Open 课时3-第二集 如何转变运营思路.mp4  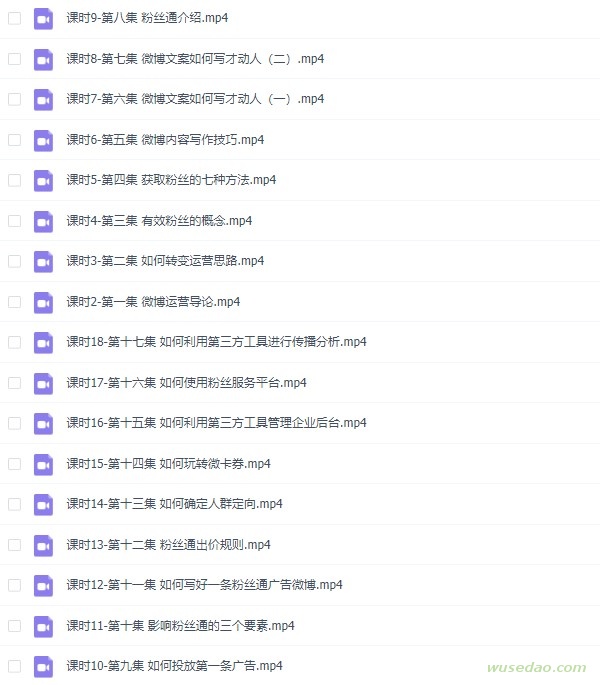pos(165,261)
